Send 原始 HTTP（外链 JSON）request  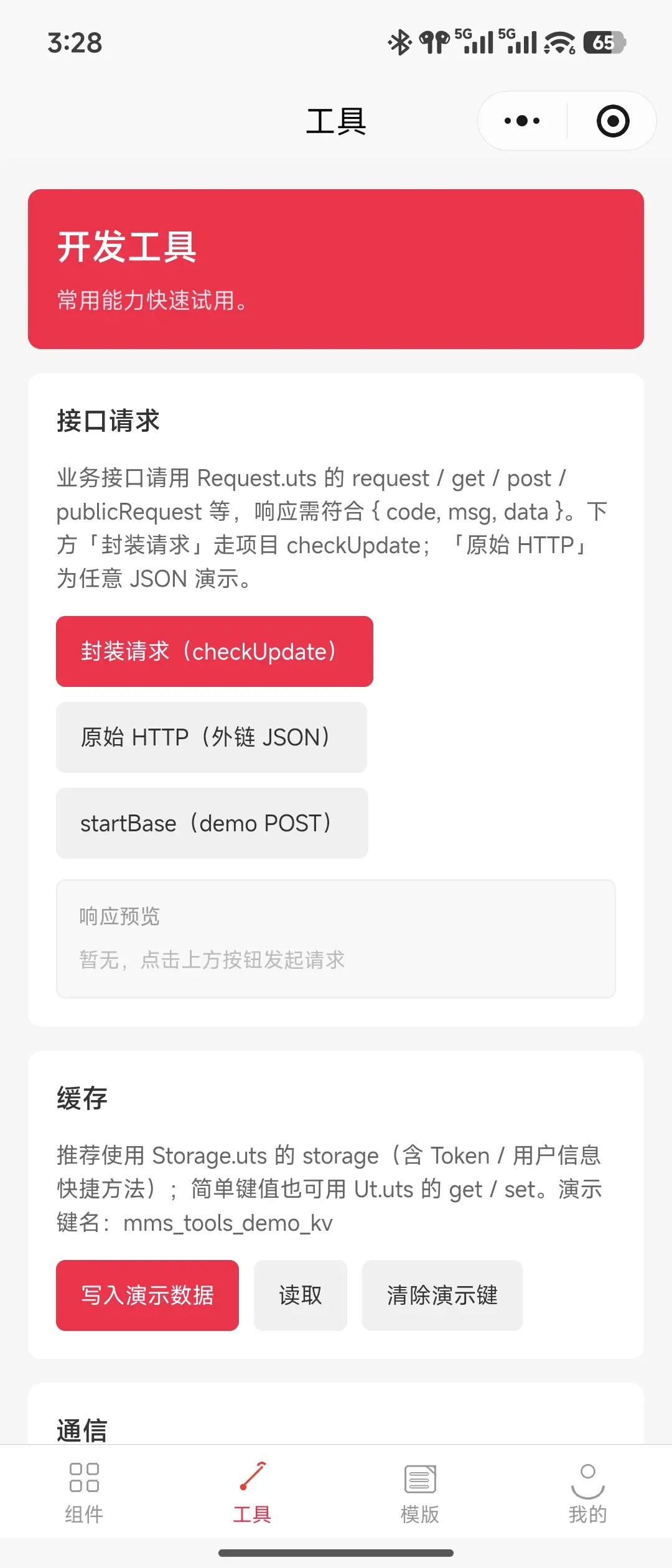[212, 737]
